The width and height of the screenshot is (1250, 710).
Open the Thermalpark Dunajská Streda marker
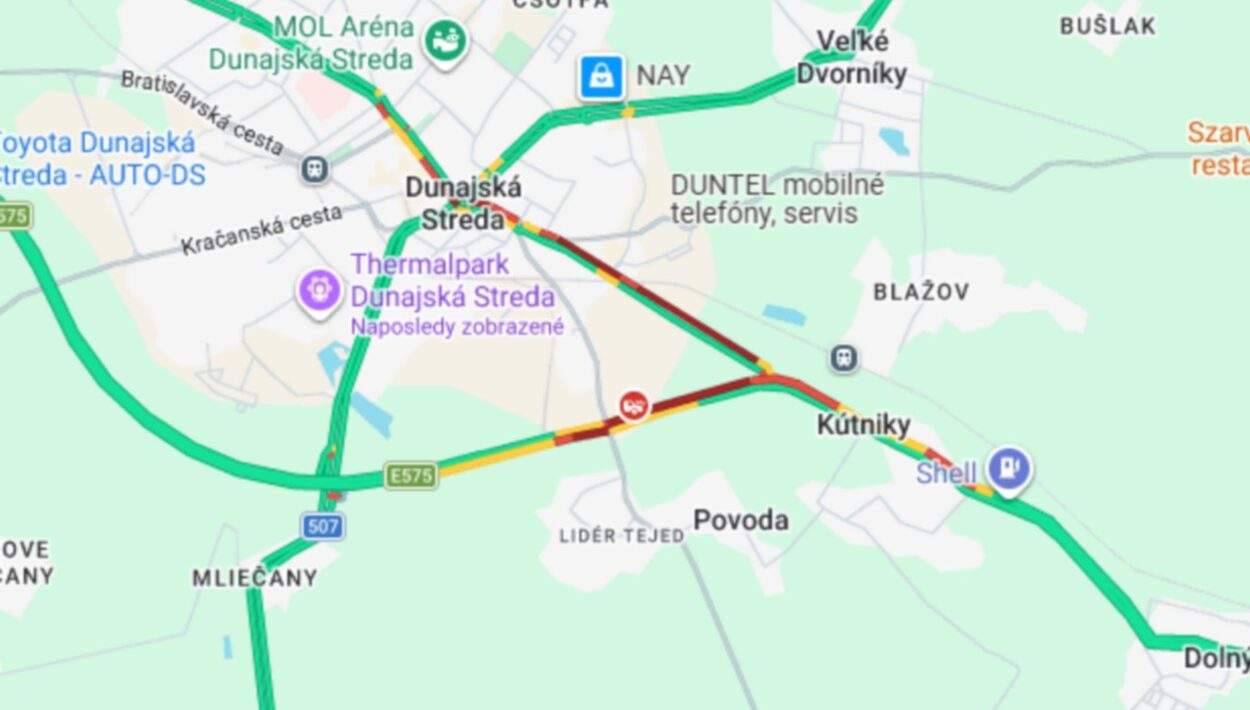pyautogui.click(x=320, y=292)
